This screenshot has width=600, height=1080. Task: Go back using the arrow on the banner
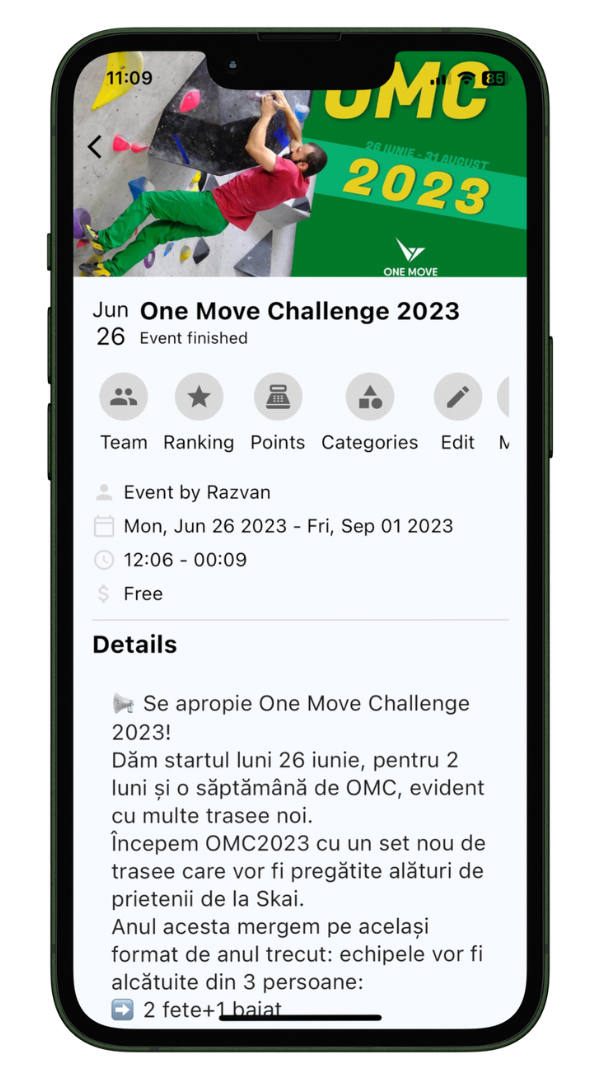(x=95, y=147)
